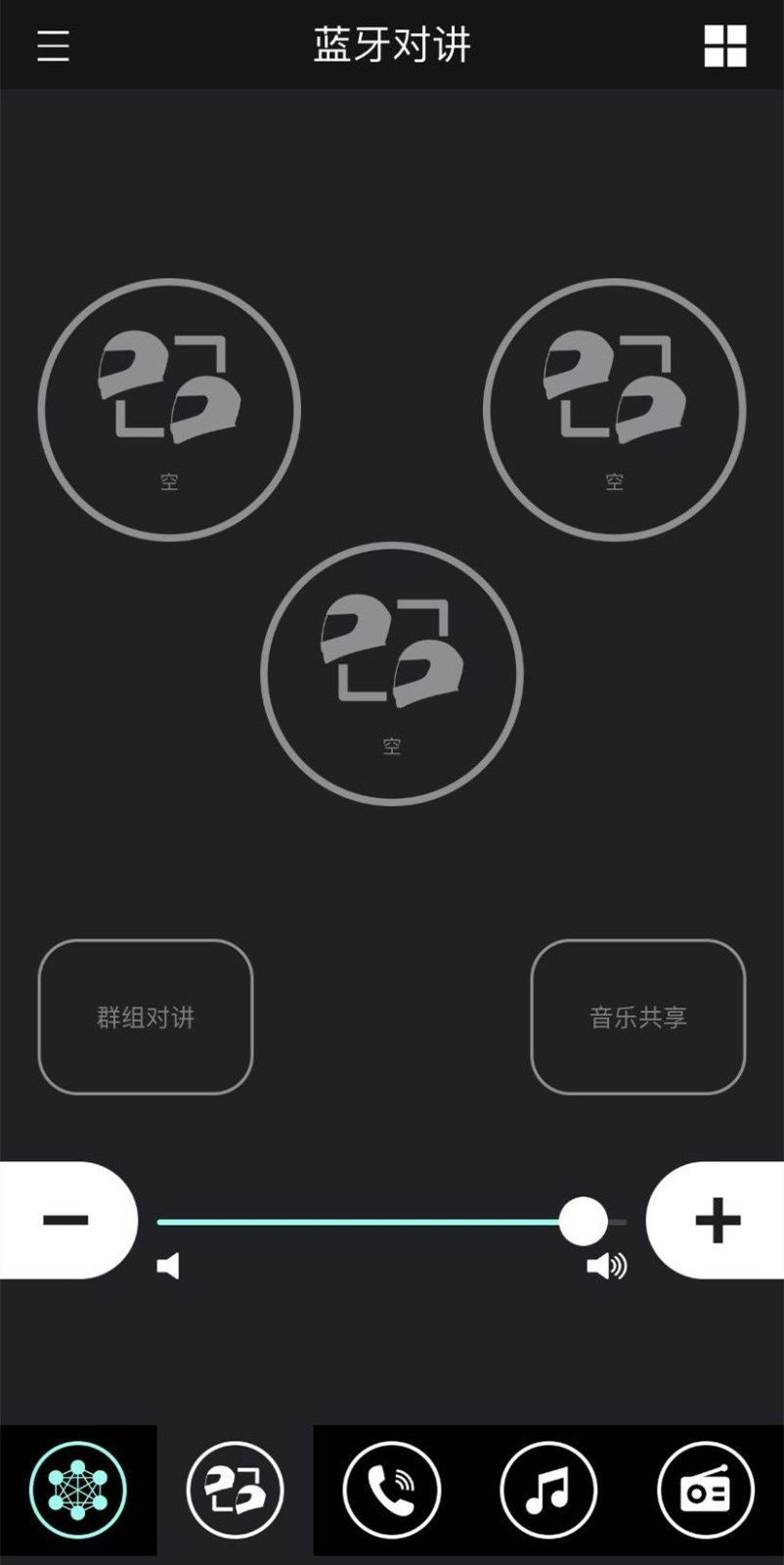Switch to the mesh network tab
Viewport: 784px width, 1565px height.
[78, 1490]
